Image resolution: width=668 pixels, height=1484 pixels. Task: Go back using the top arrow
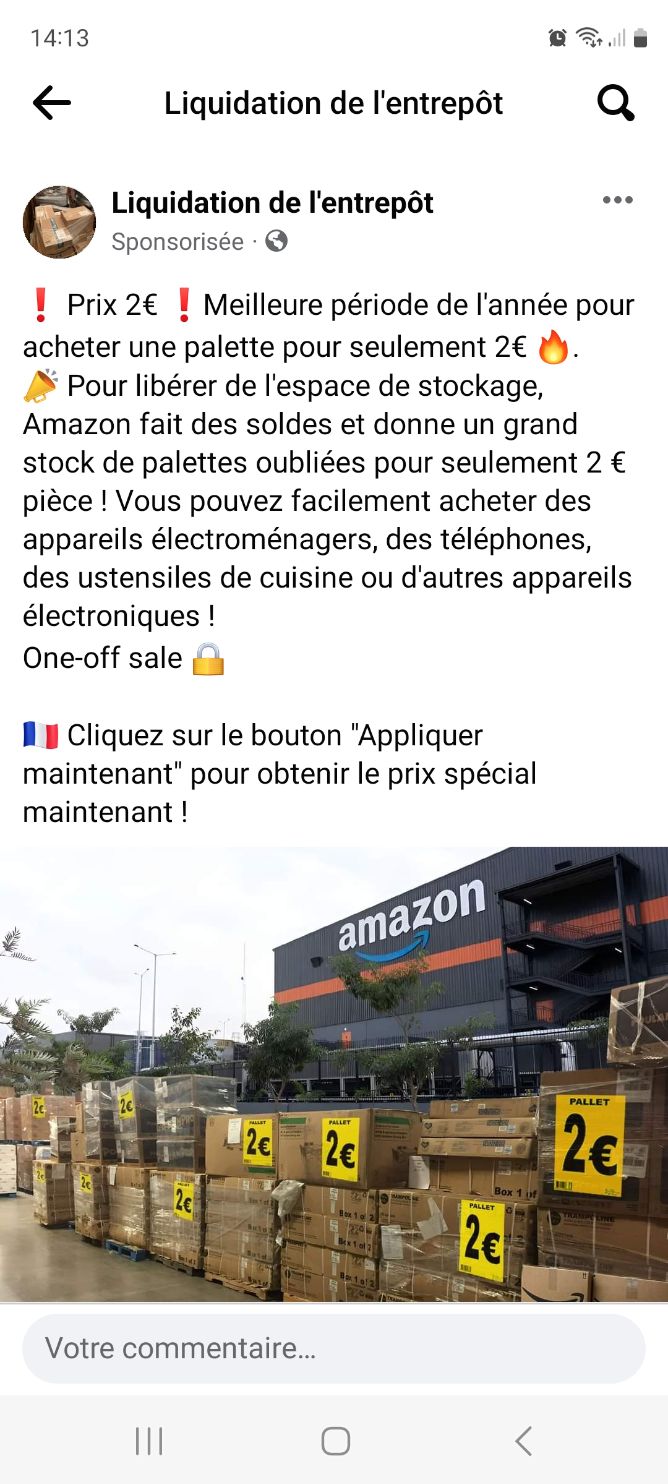[x=52, y=103]
